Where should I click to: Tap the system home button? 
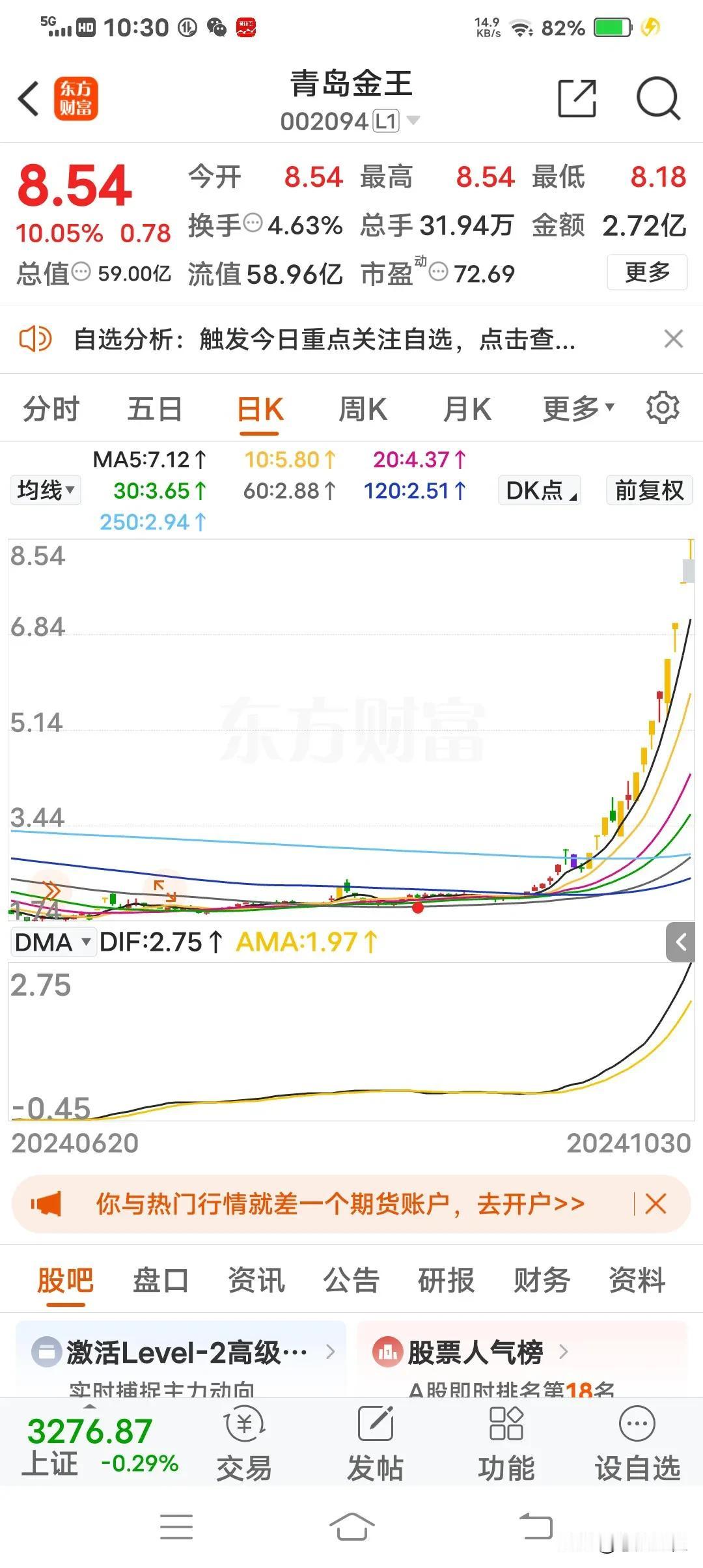351,1526
